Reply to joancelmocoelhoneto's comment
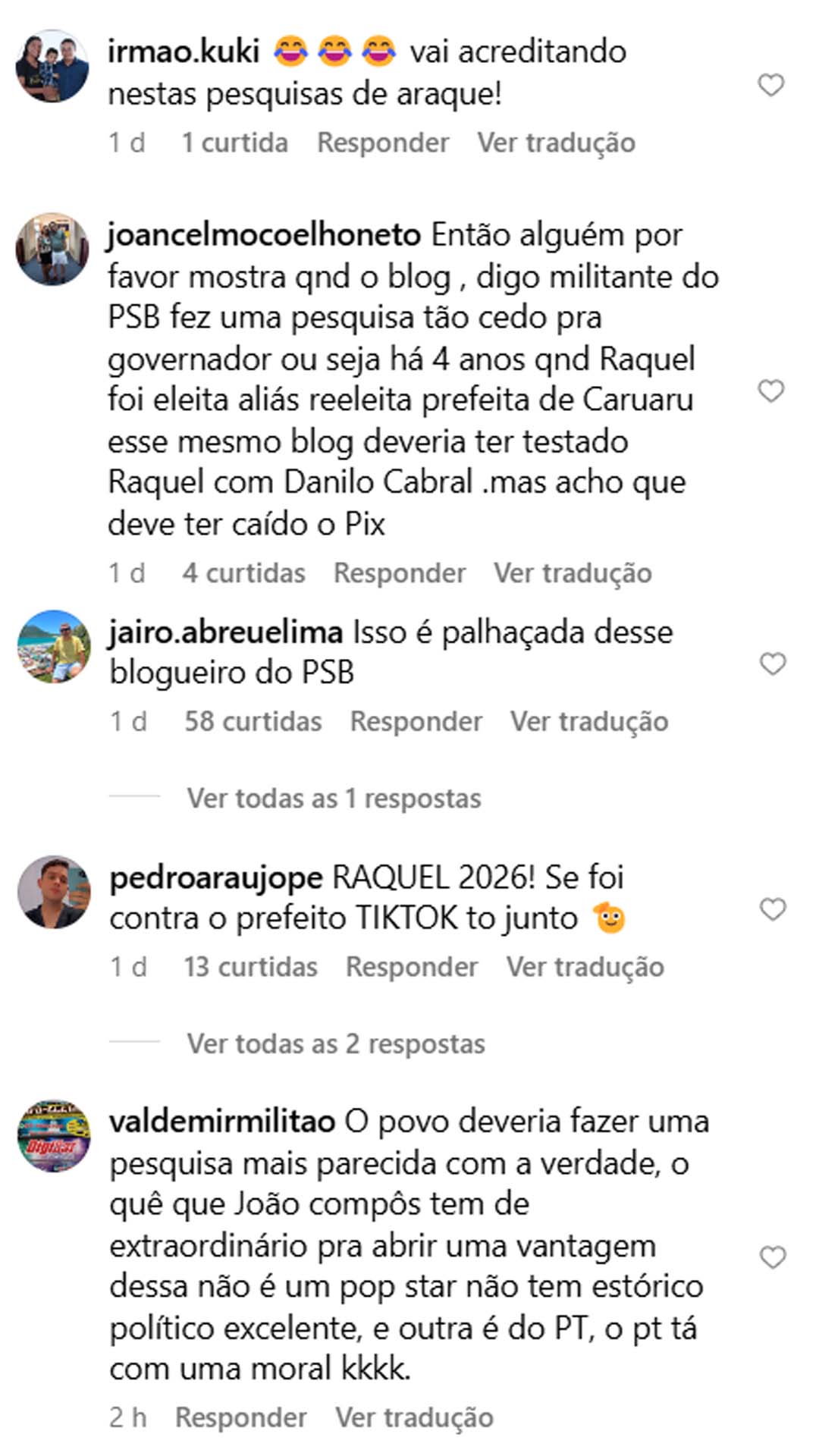This screenshot has height=1456, width=819. [x=400, y=573]
